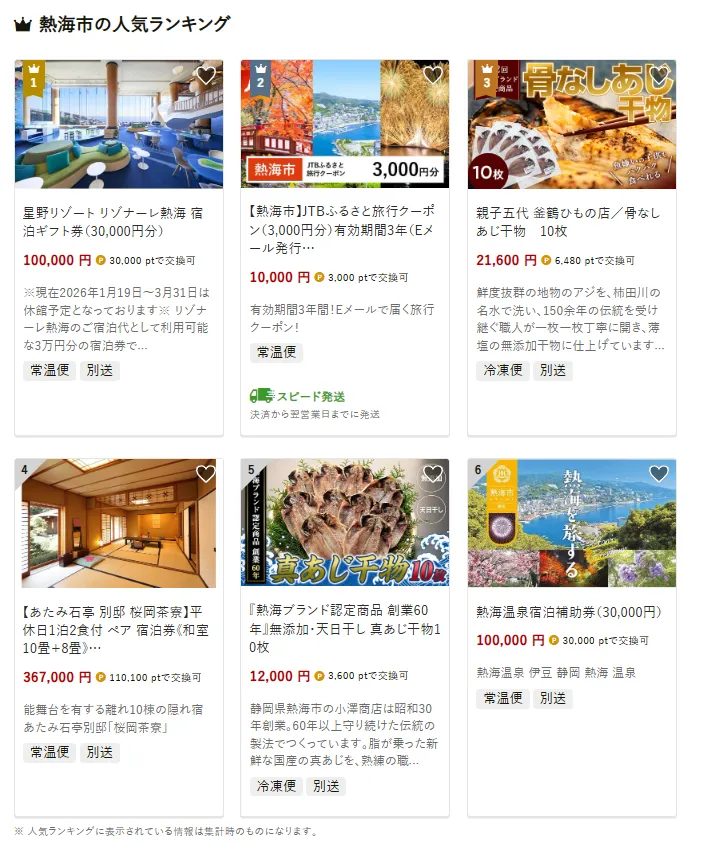Open the 熱海温泉宿泊補助券 card
The image size is (710, 846).
coord(571,612)
